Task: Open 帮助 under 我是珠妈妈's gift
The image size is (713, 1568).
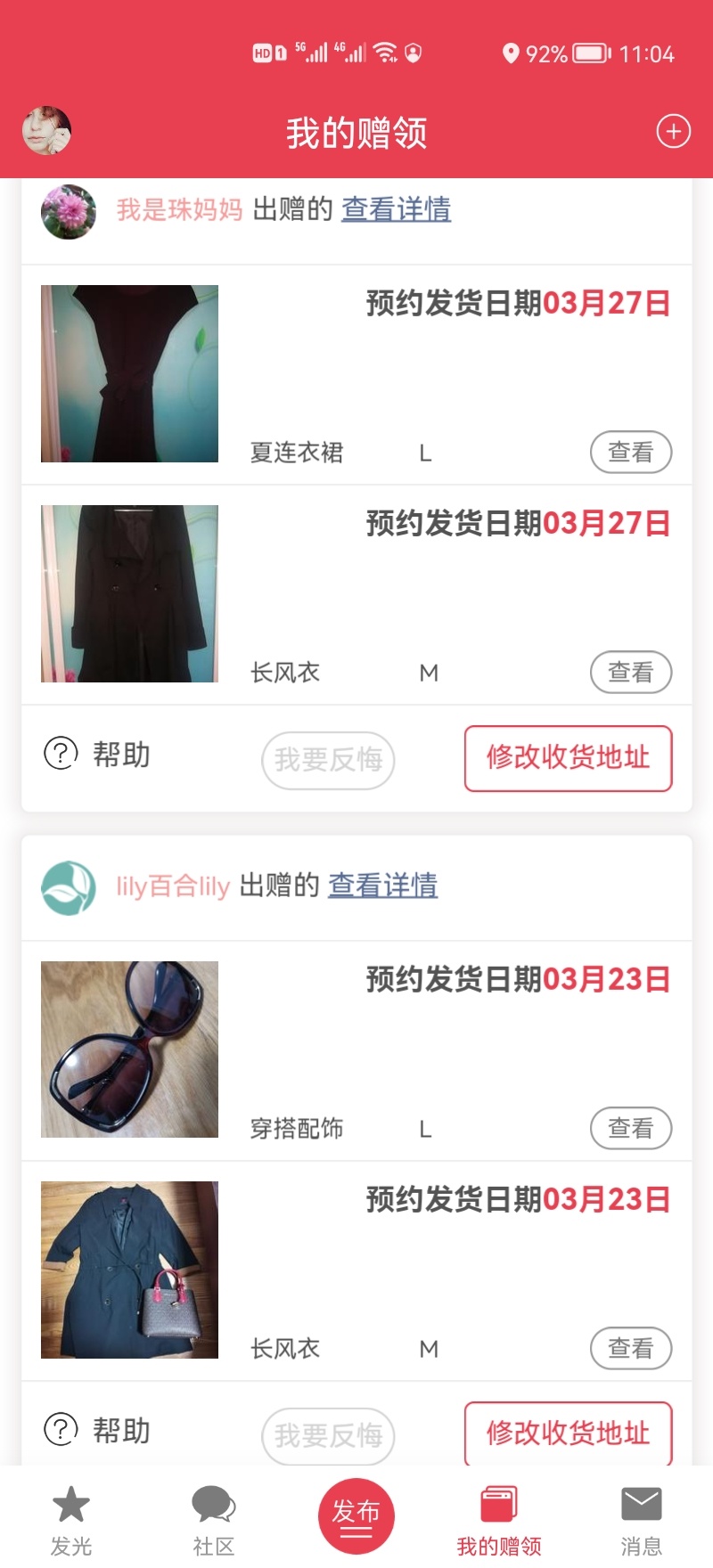Action: [x=97, y=754]
